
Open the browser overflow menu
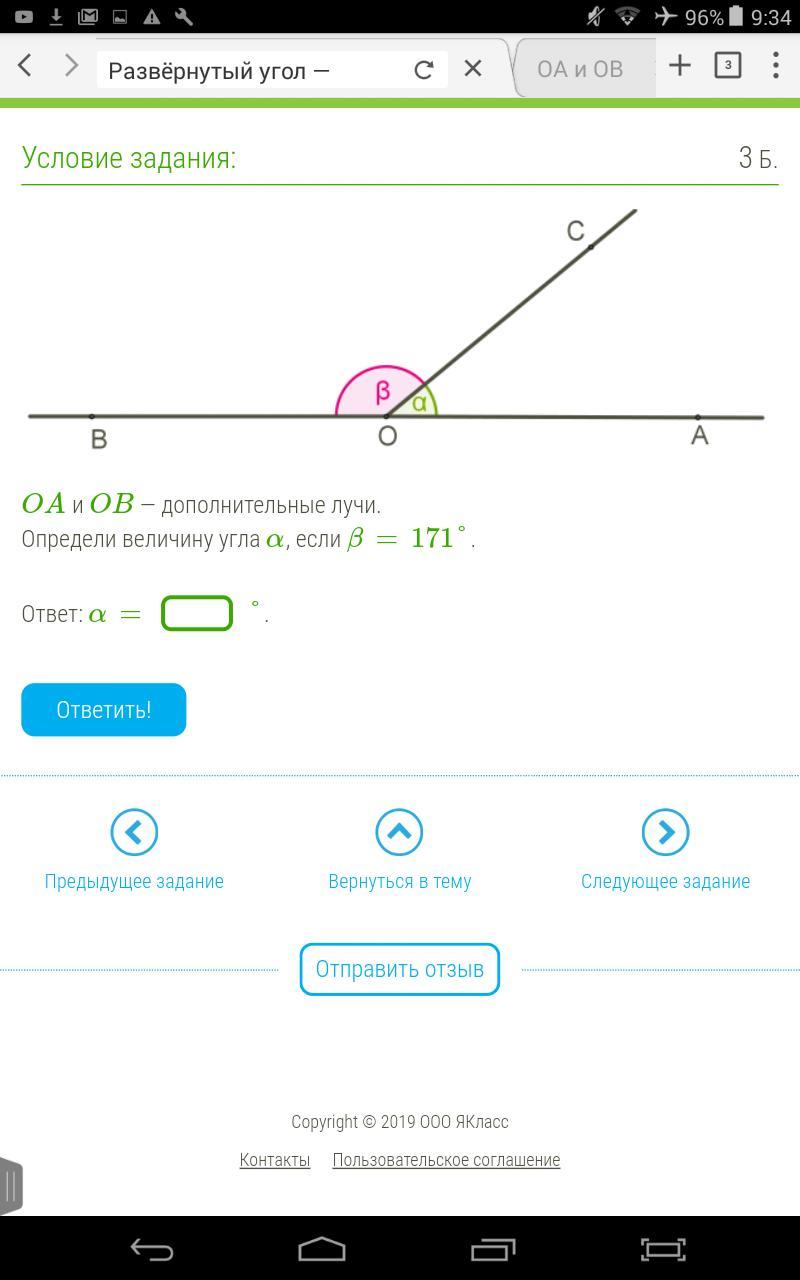[x=776, y=66]
